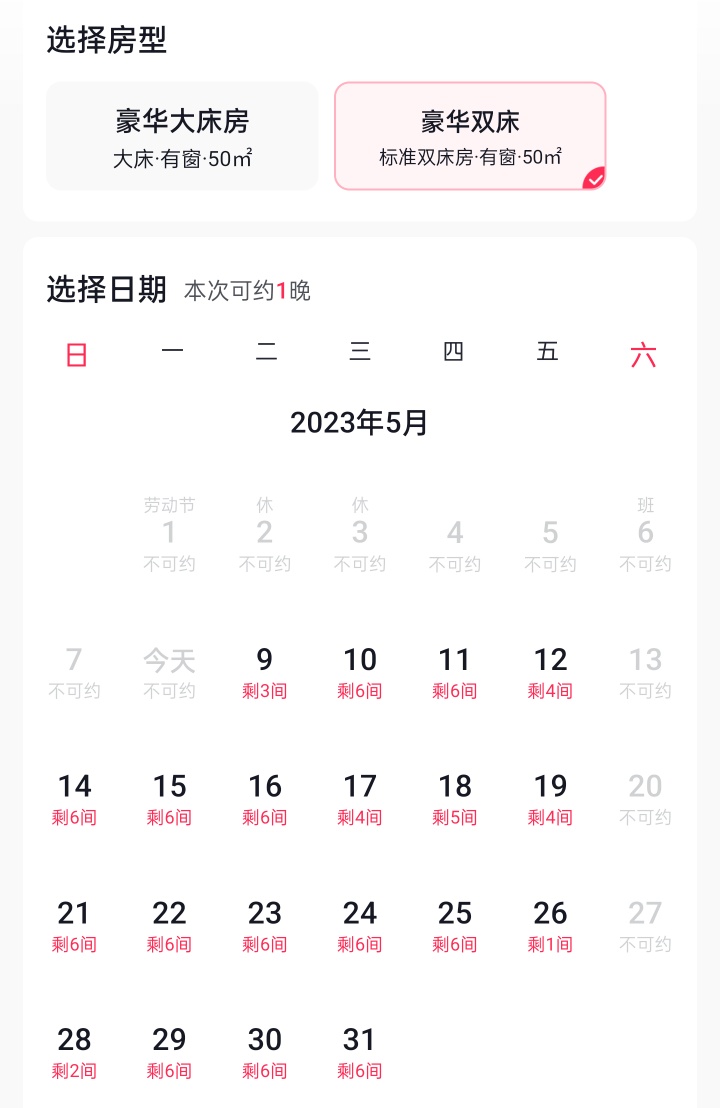Select May 10 on the calendar
The height and width of the screenshot is (1108, 720).
[360, 672]
